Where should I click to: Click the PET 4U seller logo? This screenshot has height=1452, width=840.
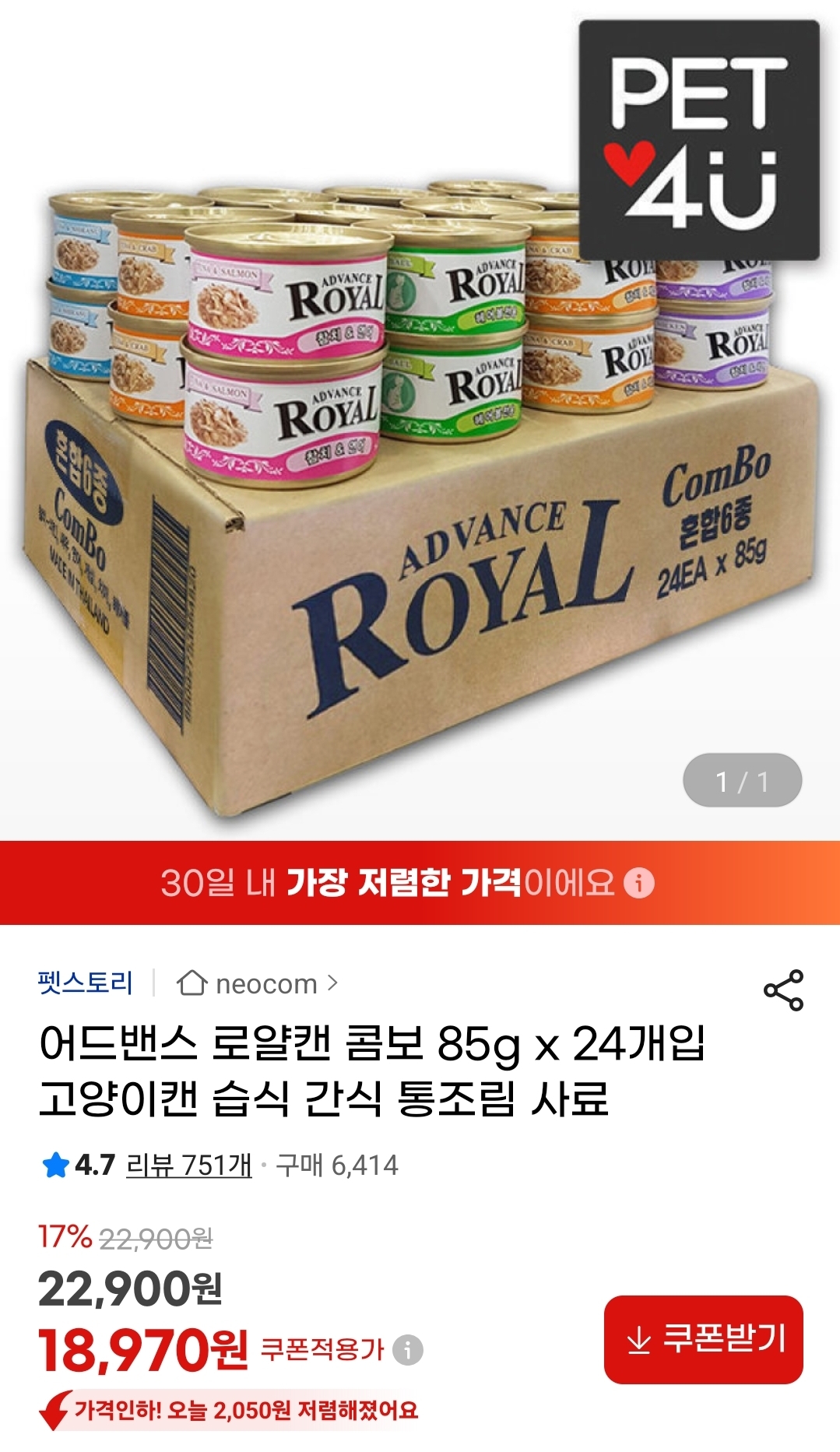(697, 140)
